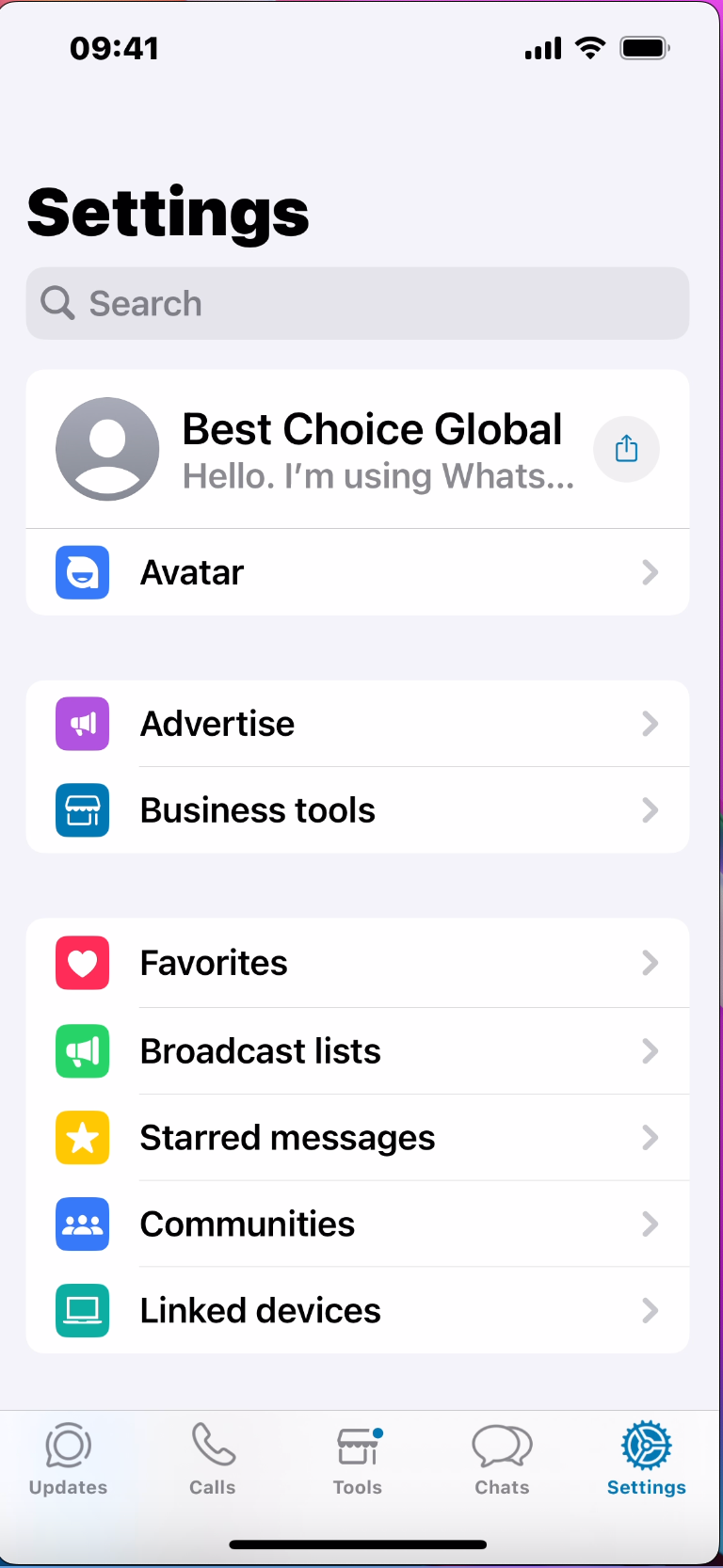This screenshot has width=723, height=1568.
Task: Select the Settings tab
Action: coord(646,1460)
